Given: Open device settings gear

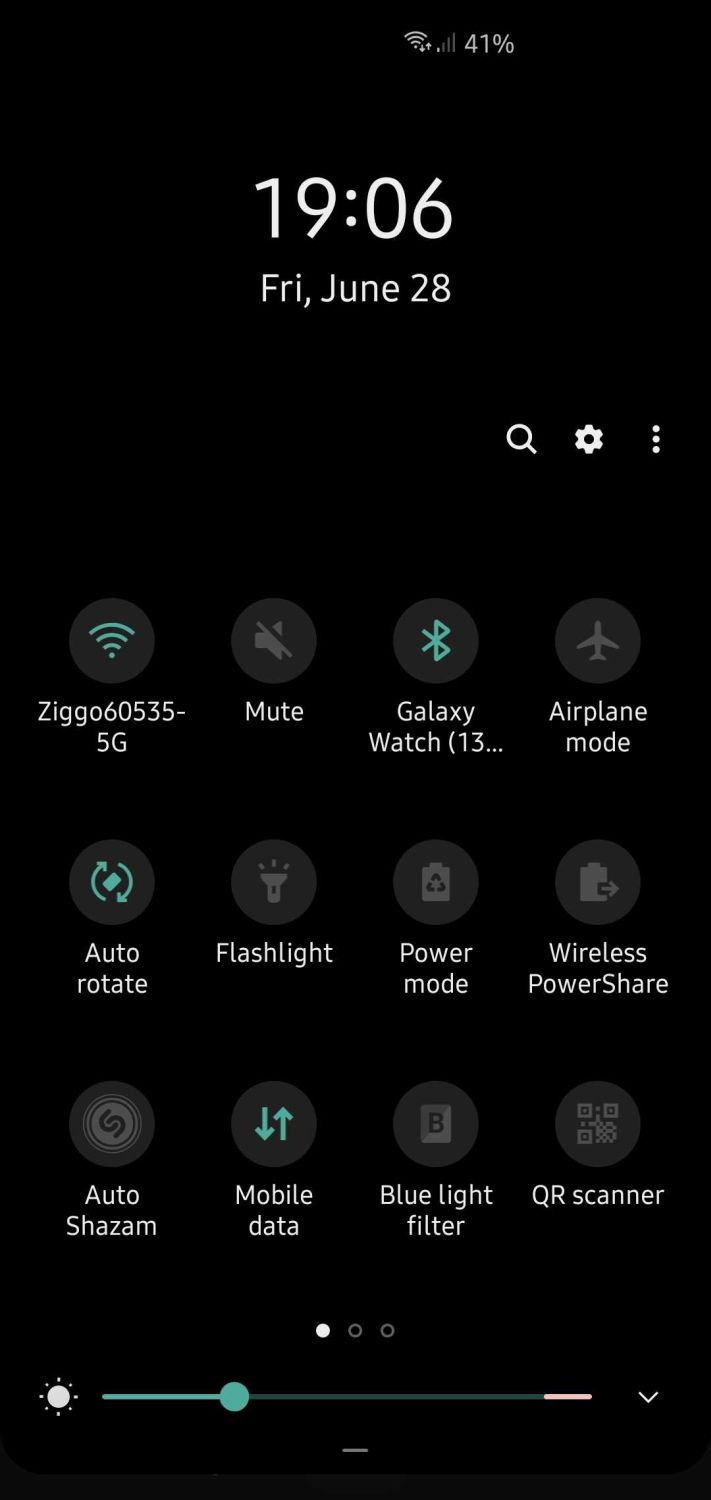Looking at the screenshot, I should click(589, 439).
